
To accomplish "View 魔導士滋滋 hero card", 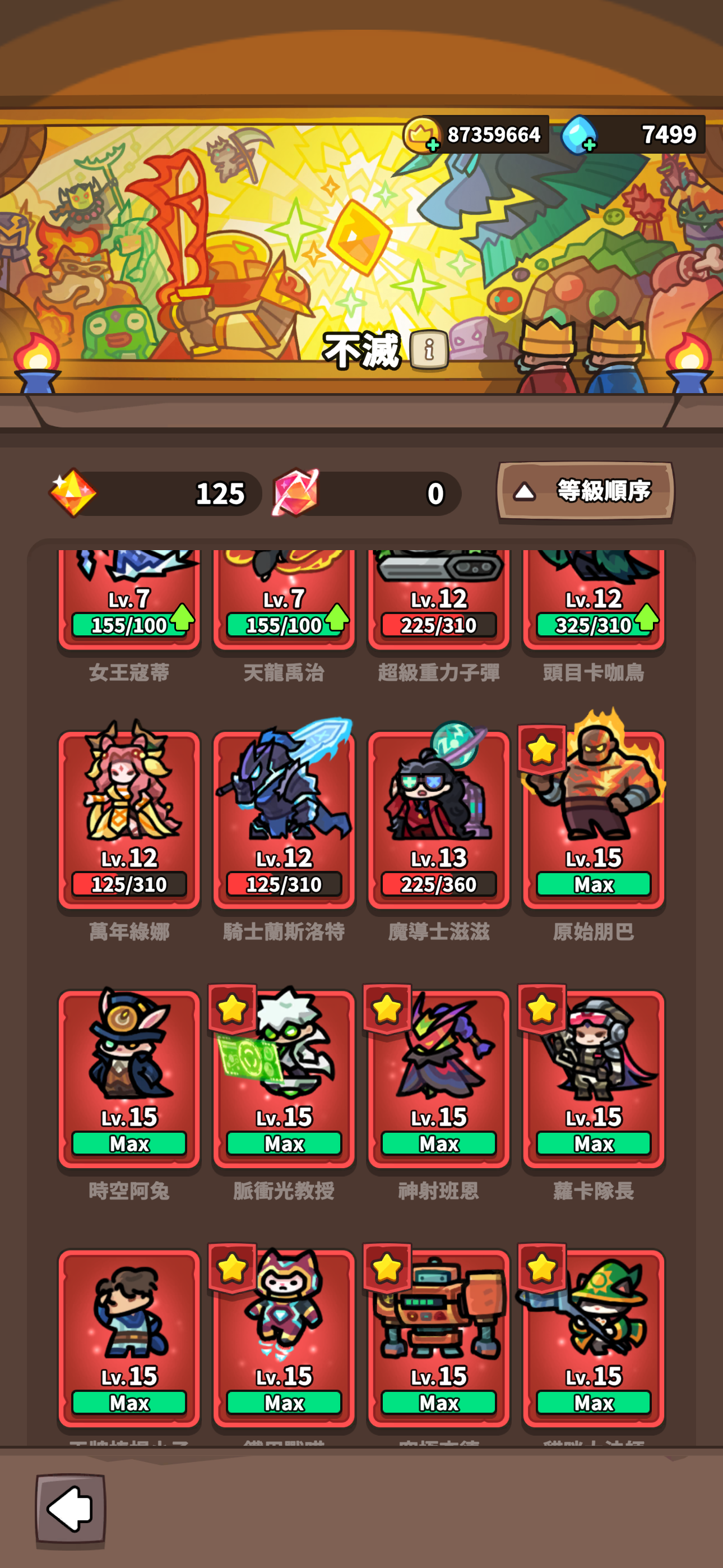I will (439, 819).
